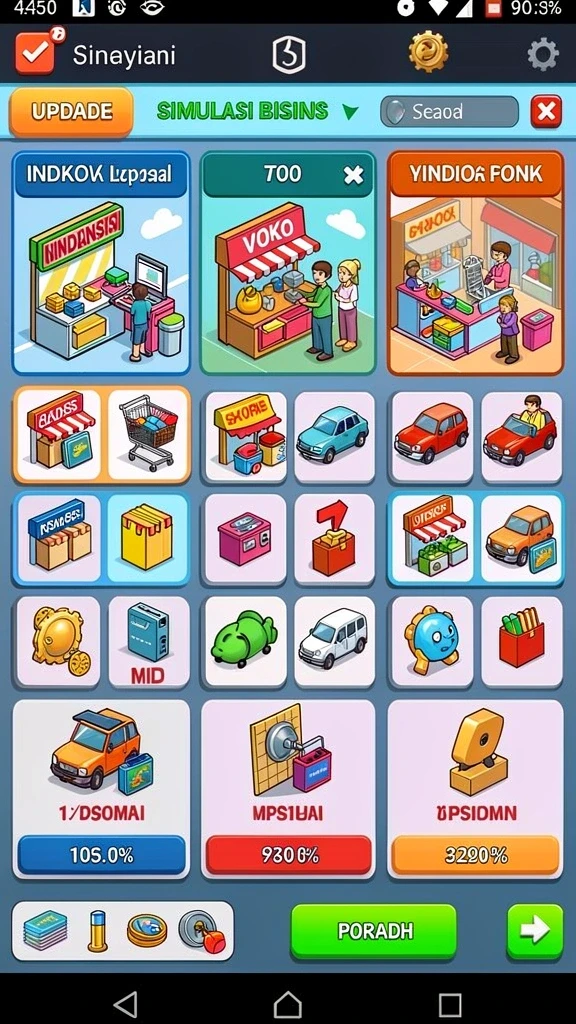
Task: Tap the green right-arrow button
Action: click(x=535, y=931)
